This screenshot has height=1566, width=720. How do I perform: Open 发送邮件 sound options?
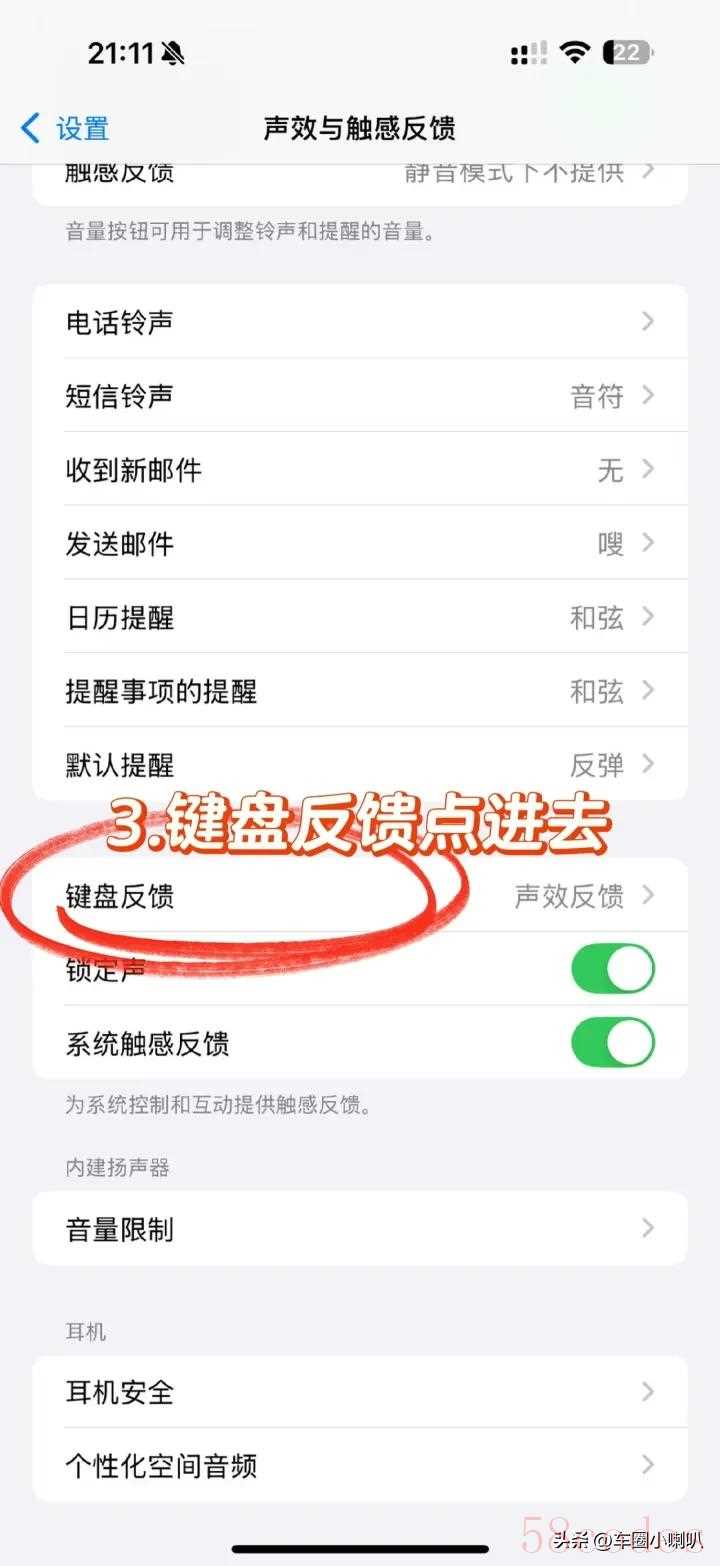click(x=360, y=544)
